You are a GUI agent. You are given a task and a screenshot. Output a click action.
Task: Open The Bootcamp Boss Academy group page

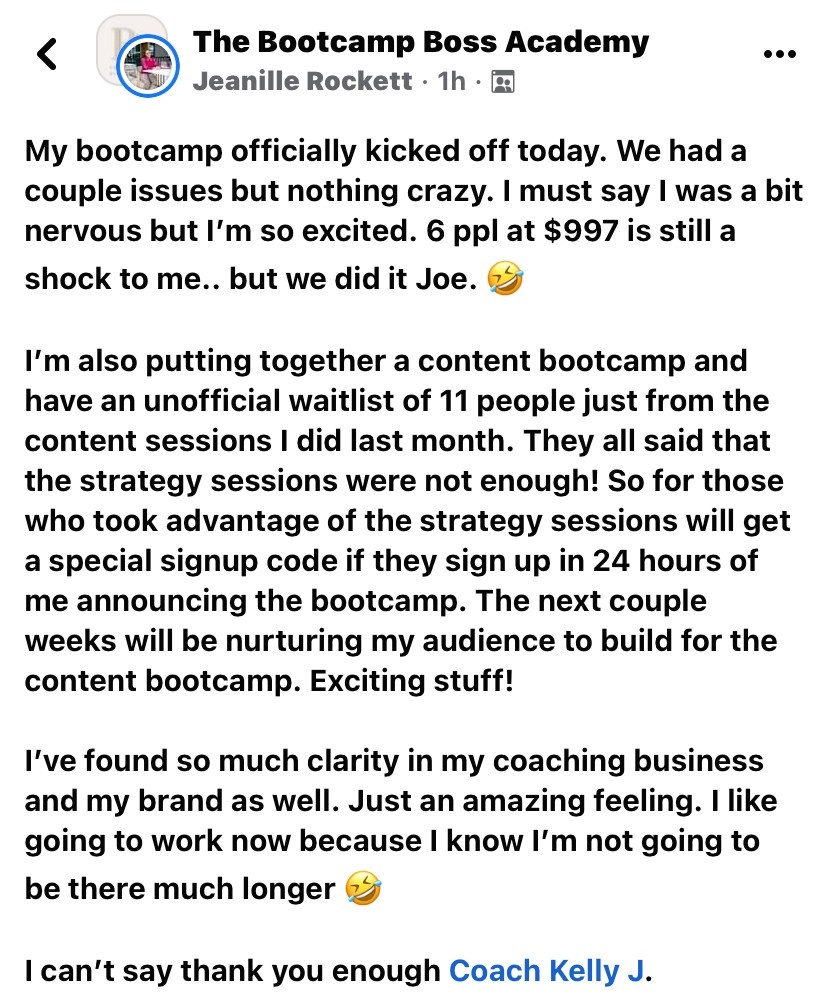[420, 42]
